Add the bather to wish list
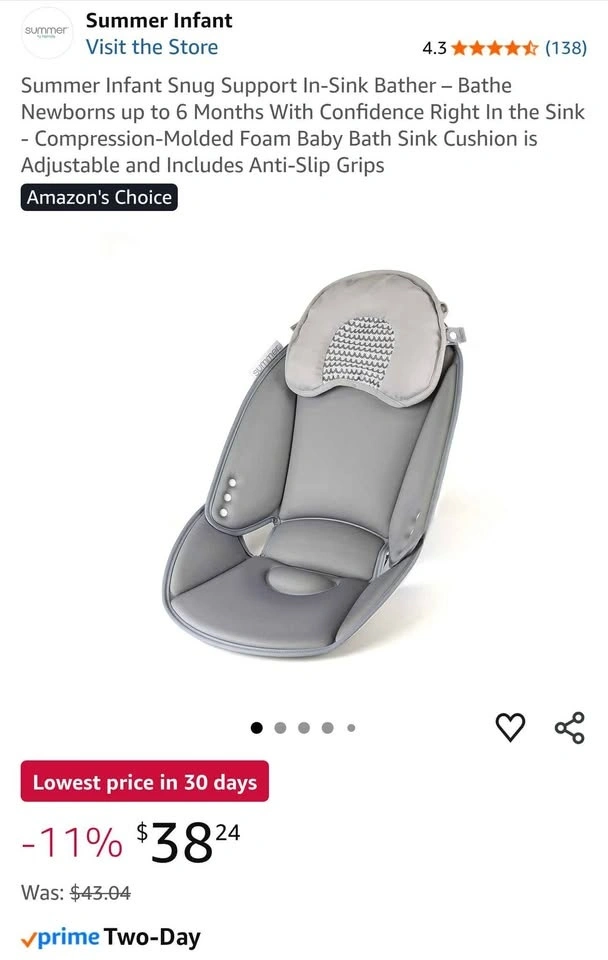 point(509,727)
